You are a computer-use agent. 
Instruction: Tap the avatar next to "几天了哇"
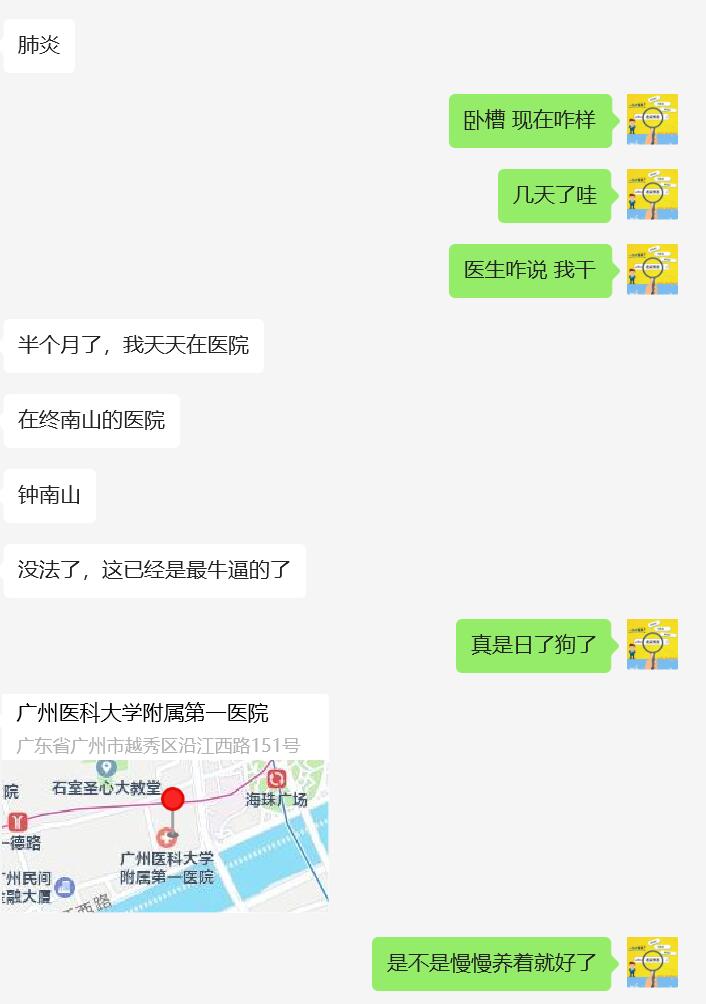[652, 195]
